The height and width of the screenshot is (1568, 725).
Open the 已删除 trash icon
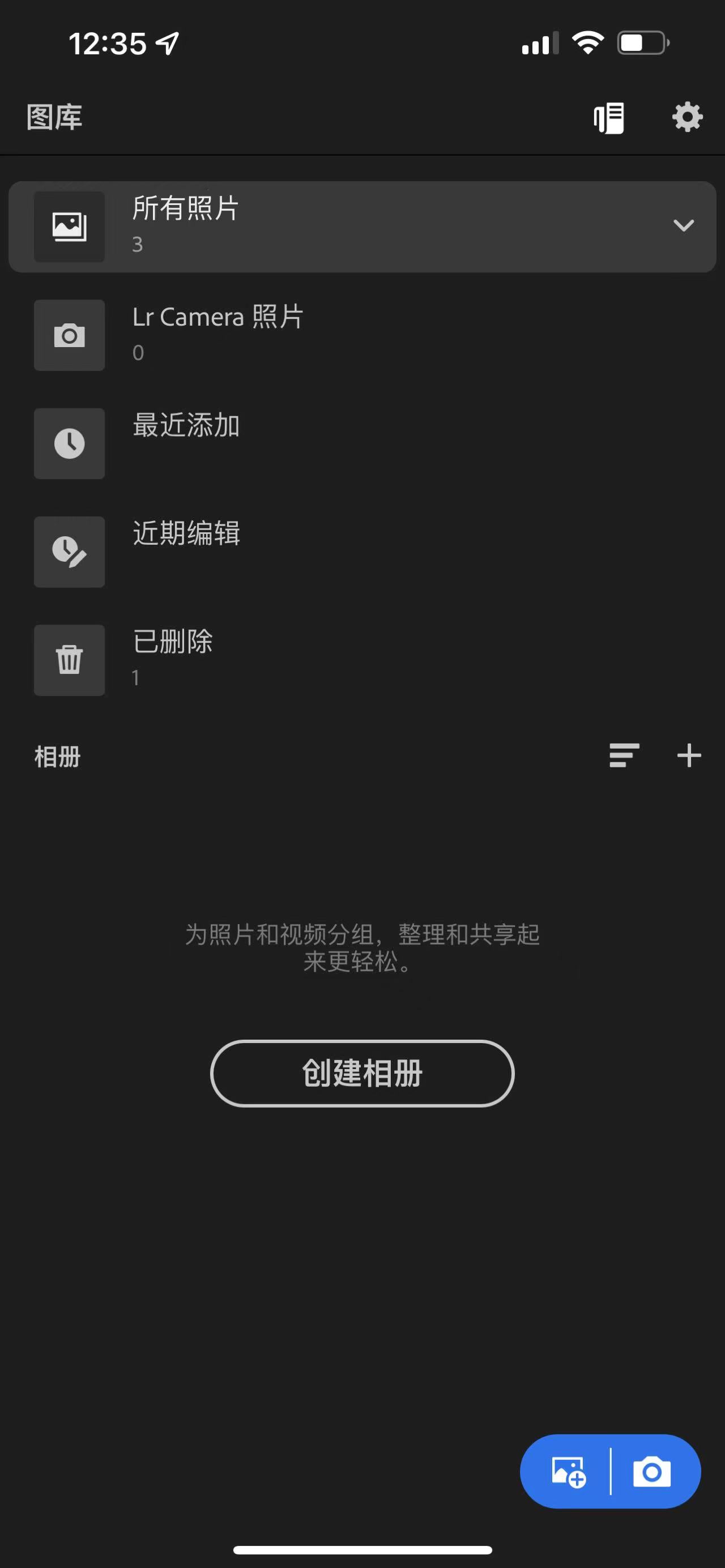(x=69, y=660)
